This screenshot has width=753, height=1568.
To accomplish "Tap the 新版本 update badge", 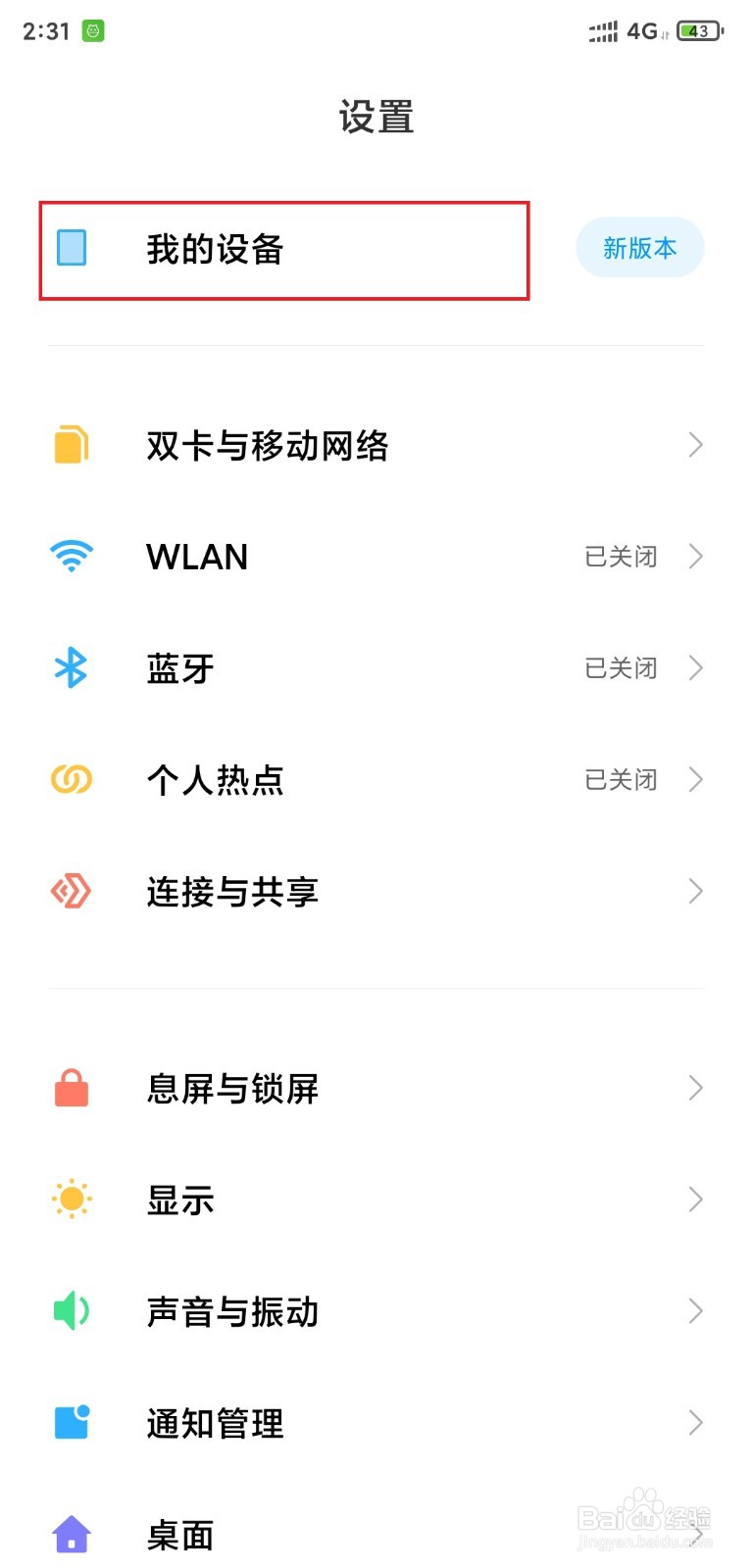I will click(x=639, y=248).
